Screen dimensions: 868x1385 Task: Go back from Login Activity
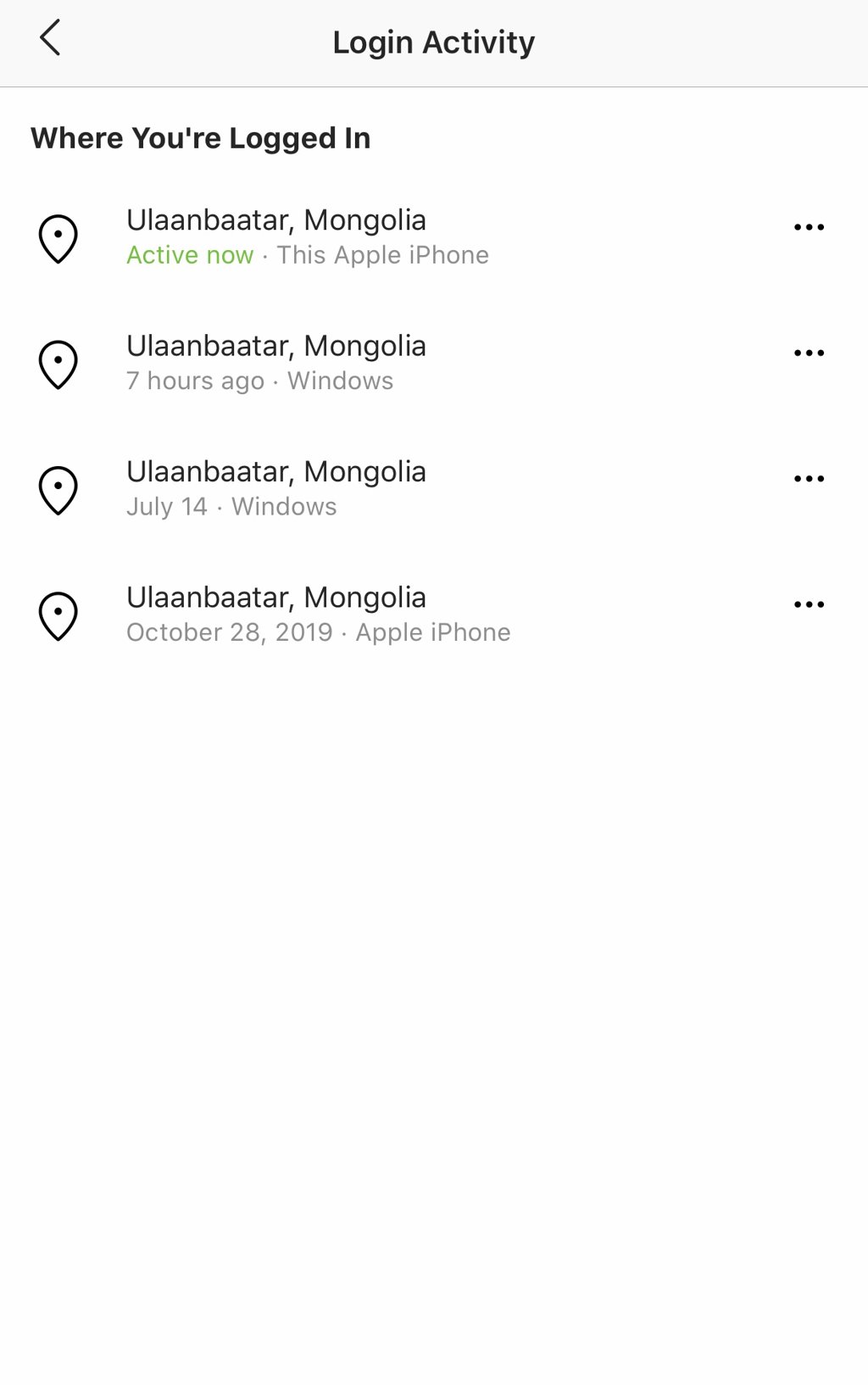coord(50,40)
